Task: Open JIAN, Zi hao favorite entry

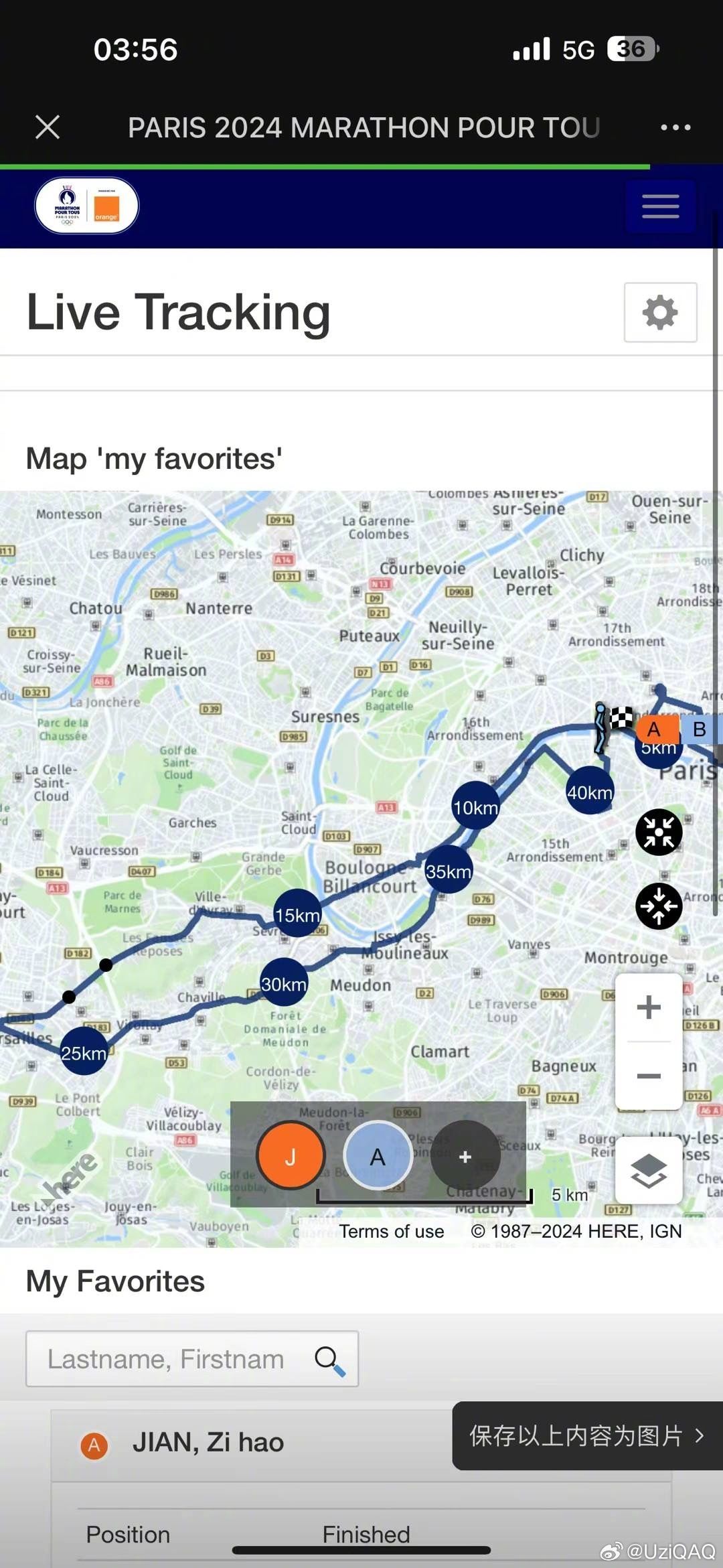Action: [208, 1442]
